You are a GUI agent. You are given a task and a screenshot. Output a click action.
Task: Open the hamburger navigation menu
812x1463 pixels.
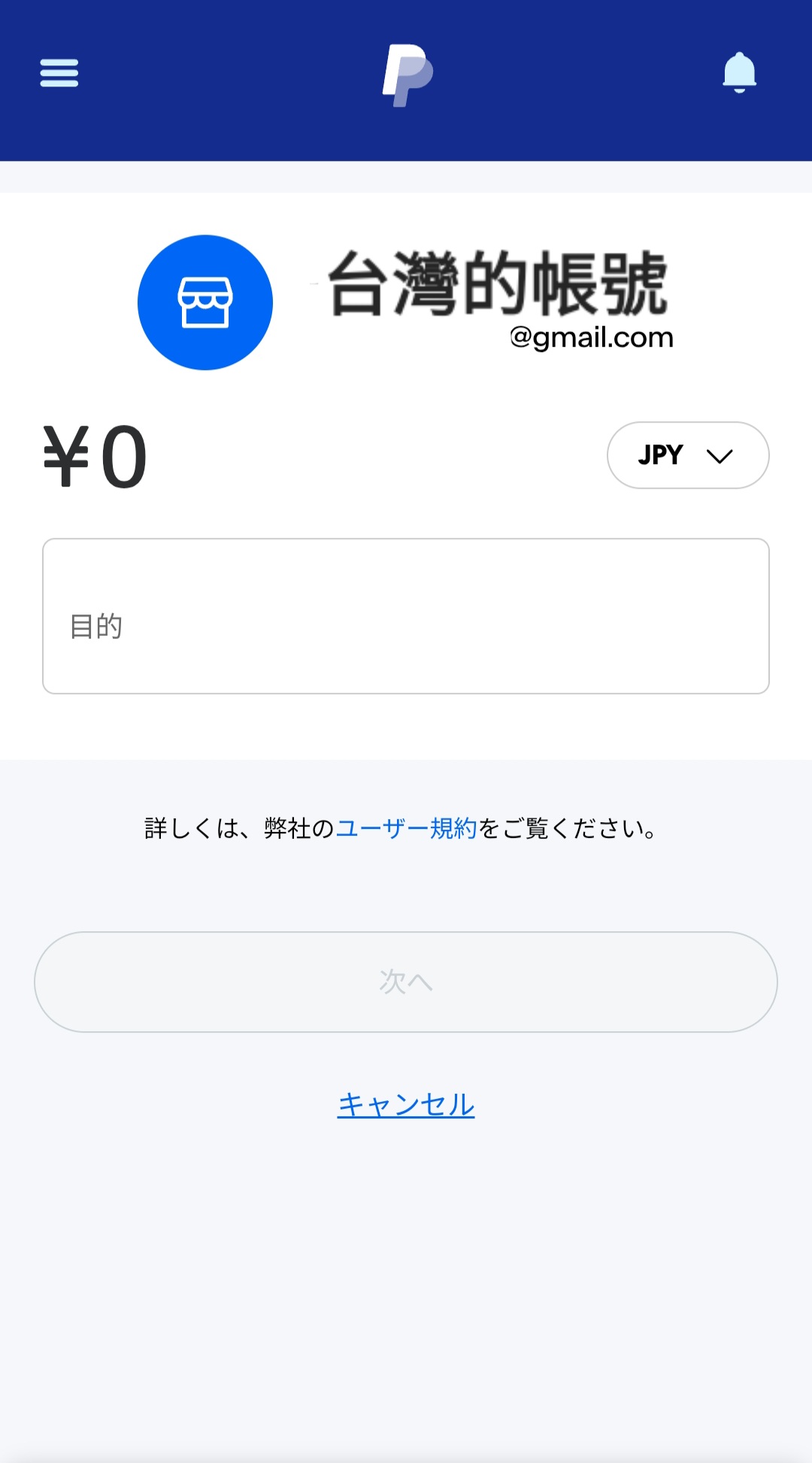pos(59,73)
